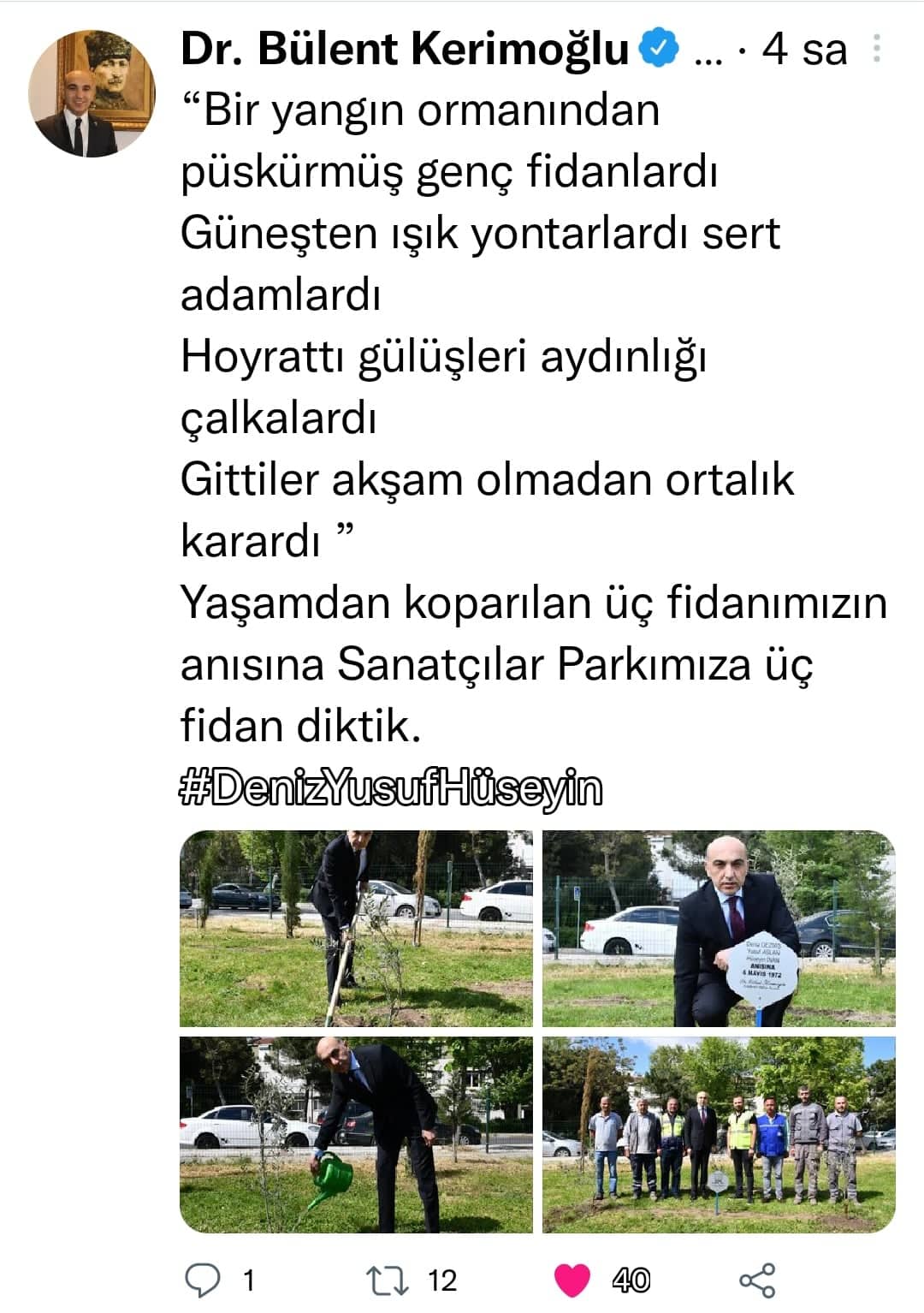Open the group photo of workers
924x1313 pixels.
[719, 1135]
